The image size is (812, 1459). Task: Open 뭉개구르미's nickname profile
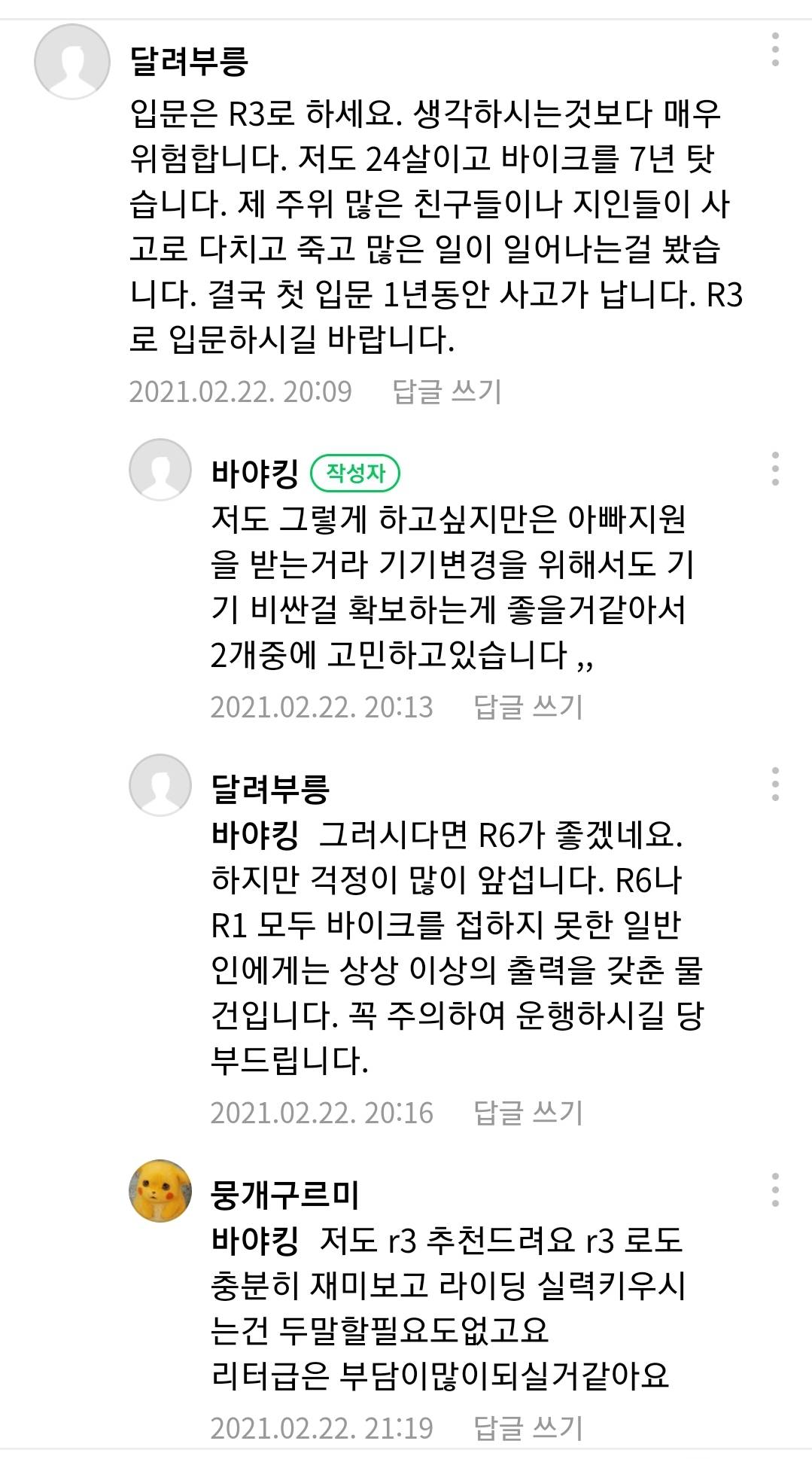[x=285, y=1195]
